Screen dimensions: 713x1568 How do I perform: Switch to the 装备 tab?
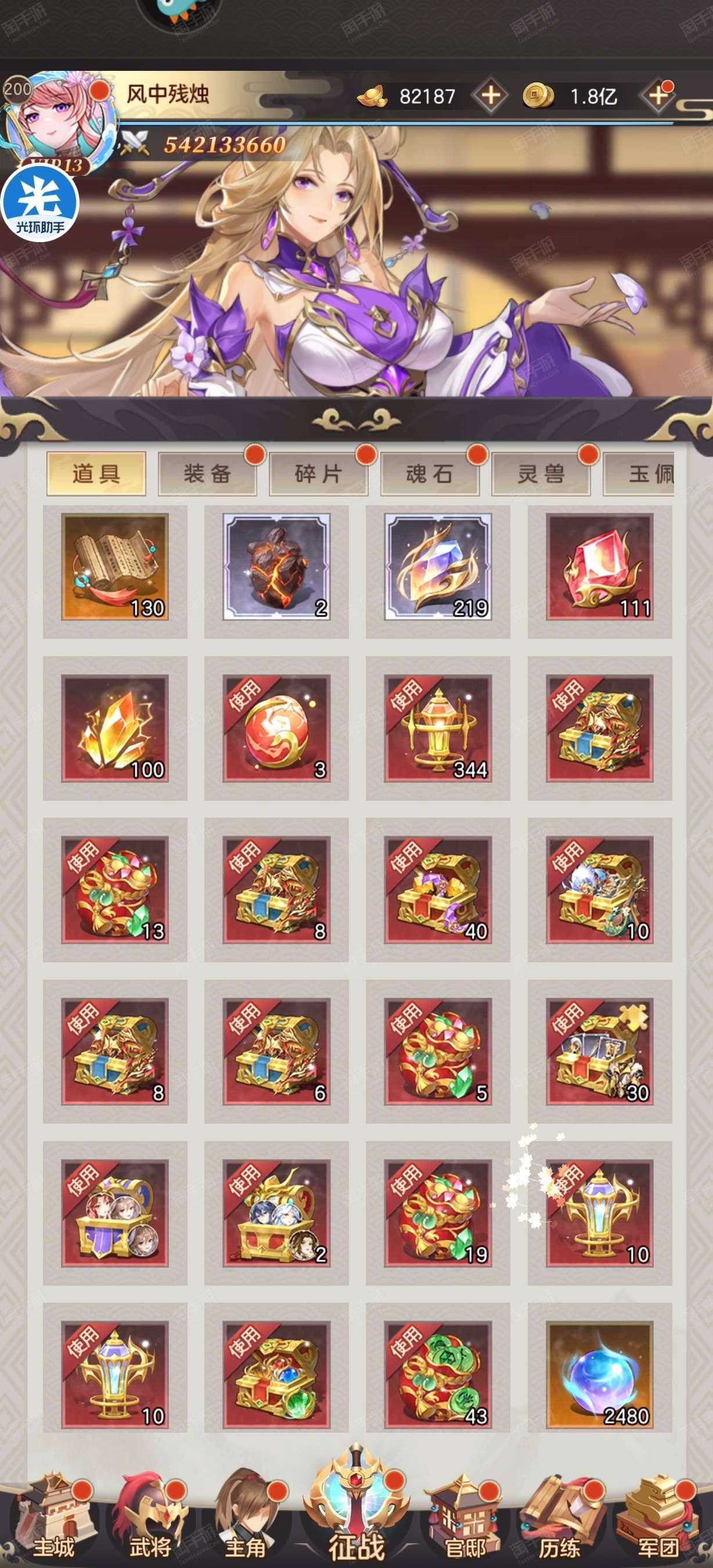click(207, 473)
